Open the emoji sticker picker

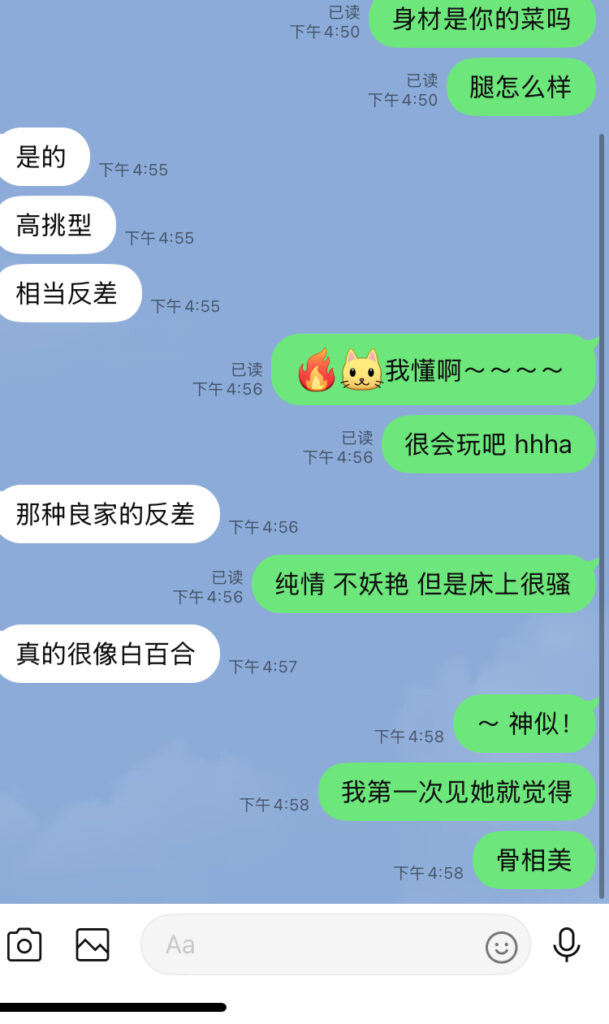501,946
